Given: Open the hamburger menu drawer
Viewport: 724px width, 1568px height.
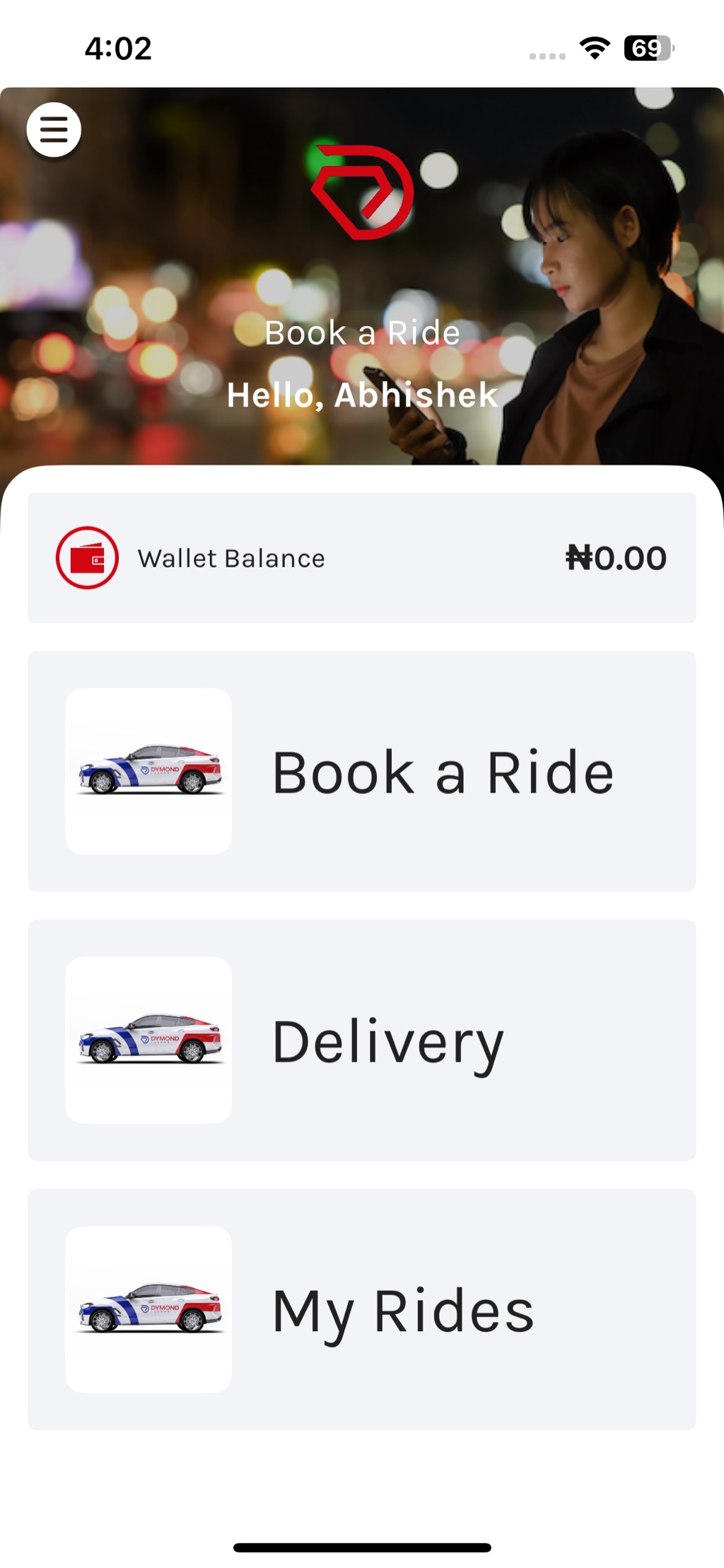Looking at the screenshot, I should point(54,130).
